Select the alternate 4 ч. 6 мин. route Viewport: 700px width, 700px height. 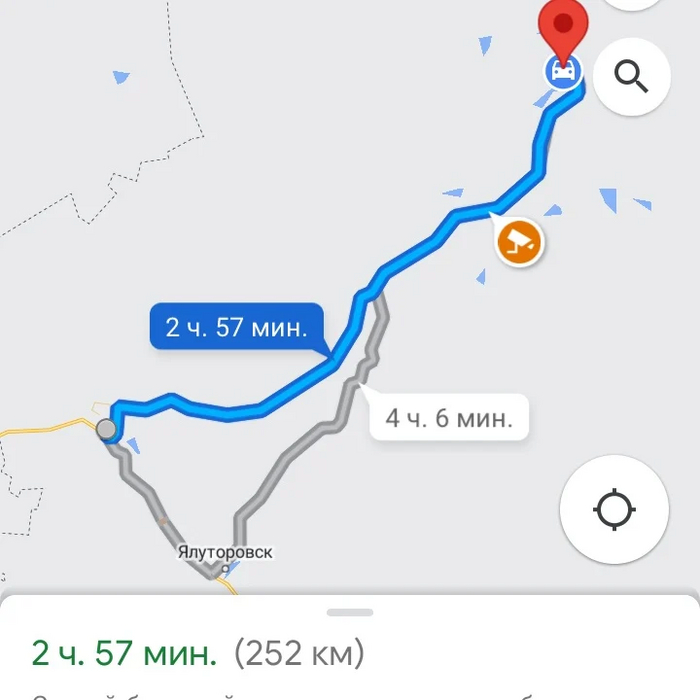(x=449, y=417)
